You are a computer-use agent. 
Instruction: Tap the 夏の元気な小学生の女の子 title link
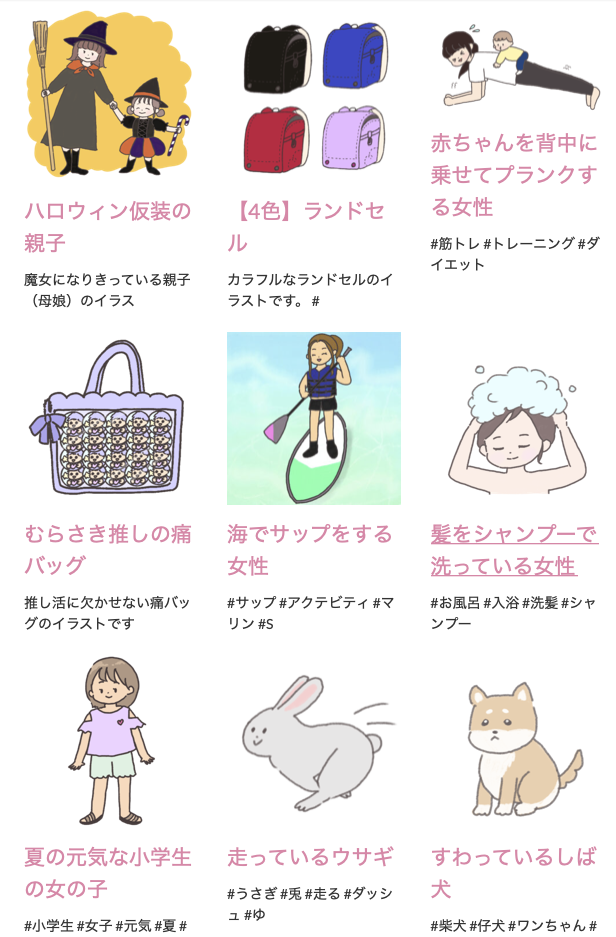107,872
